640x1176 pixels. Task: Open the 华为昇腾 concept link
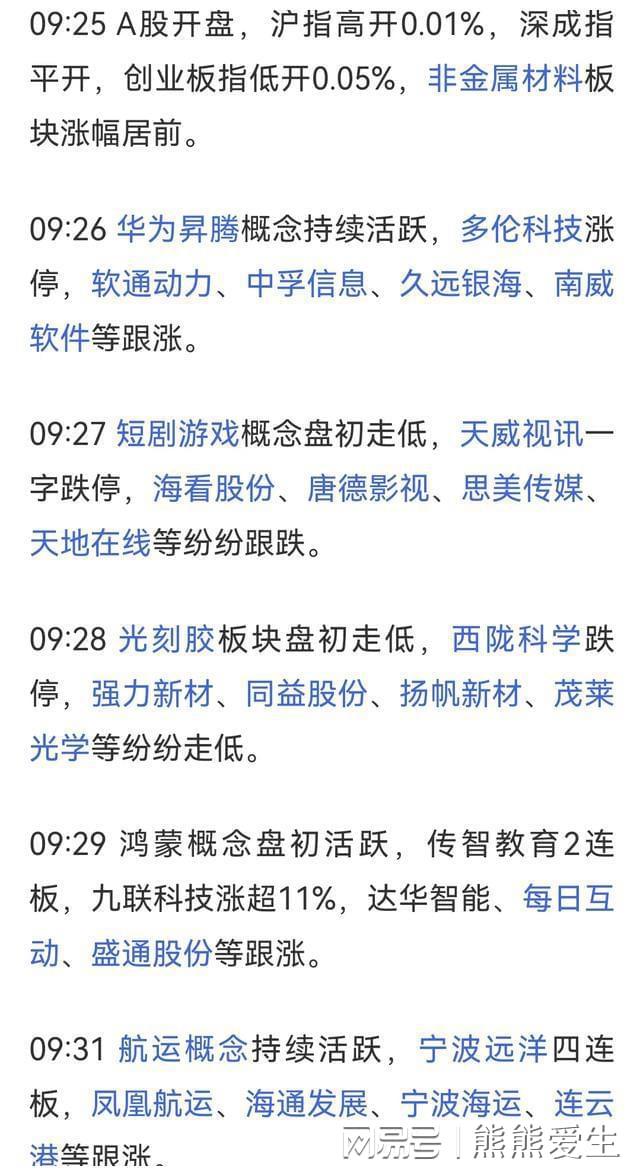tap(178, 230)
